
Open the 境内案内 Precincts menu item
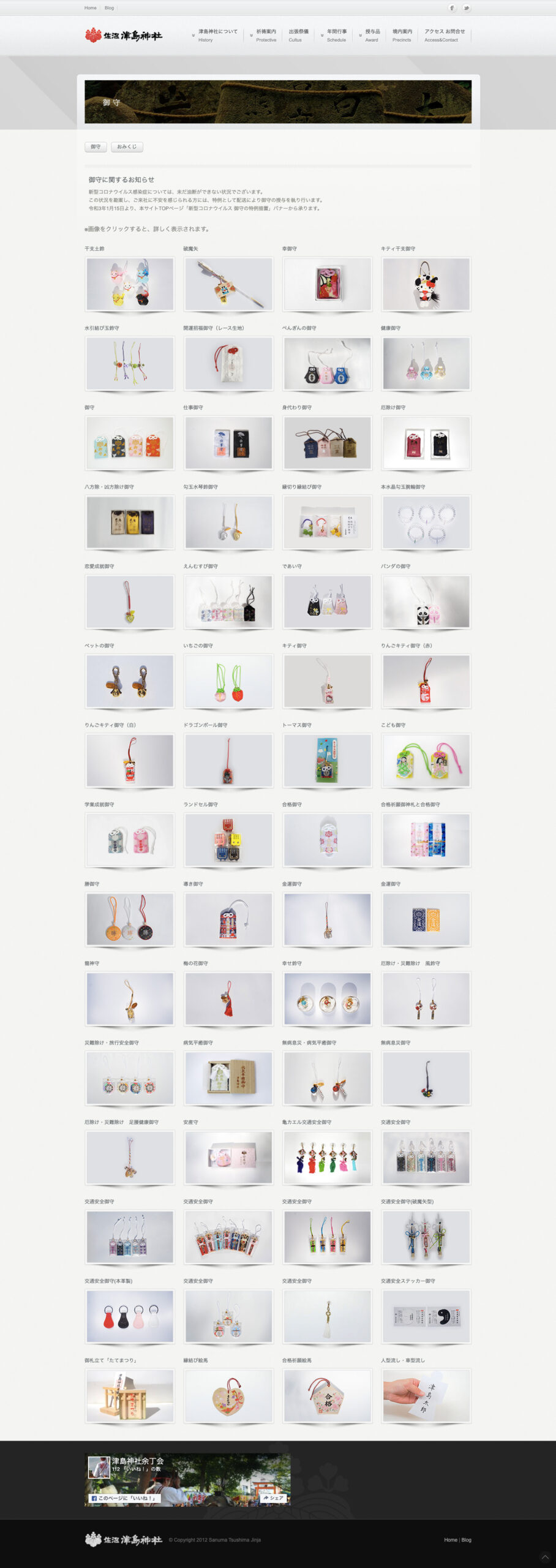402,36
